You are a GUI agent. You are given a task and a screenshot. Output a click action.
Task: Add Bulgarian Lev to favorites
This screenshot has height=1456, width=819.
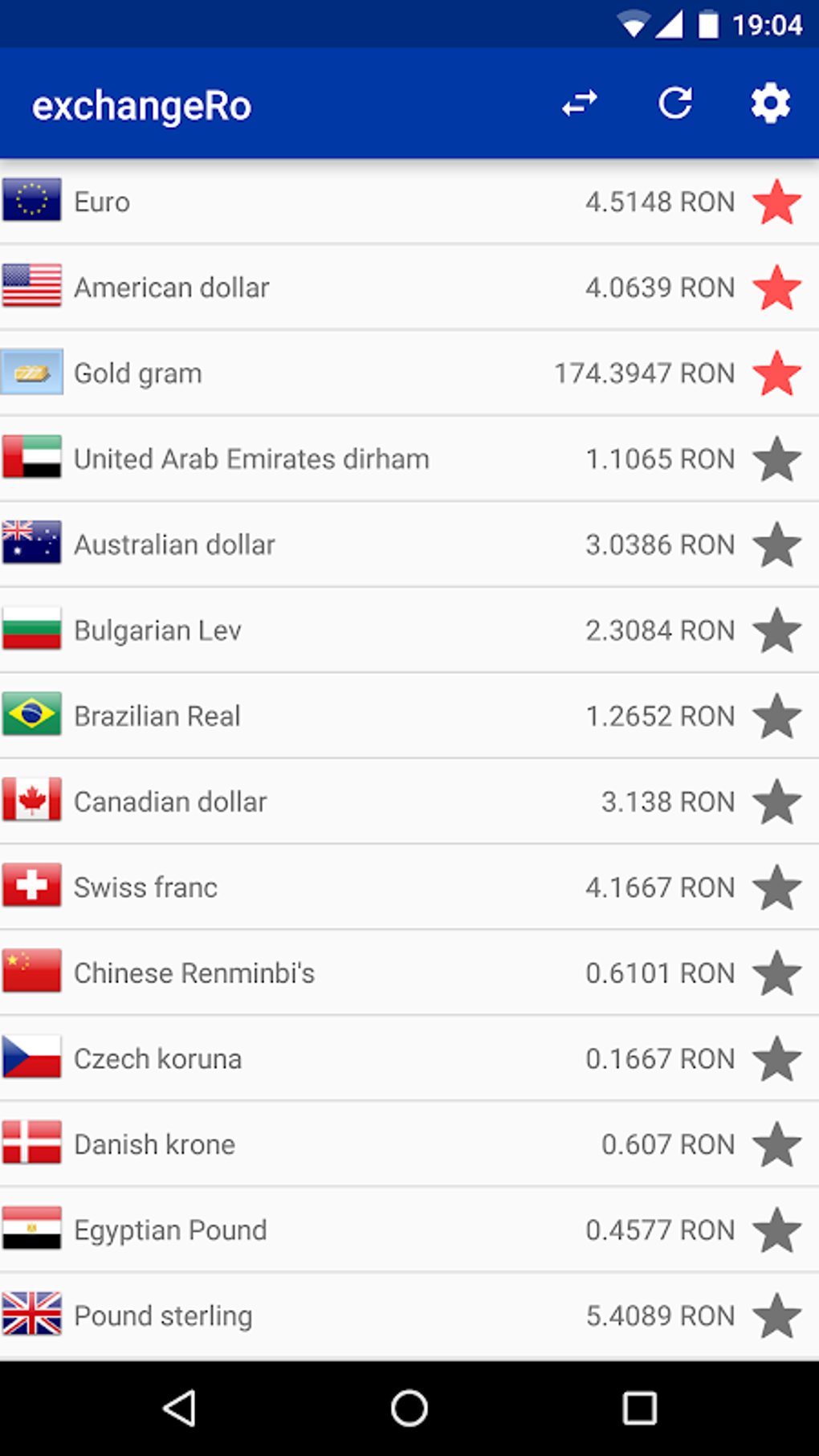(776, 630)
